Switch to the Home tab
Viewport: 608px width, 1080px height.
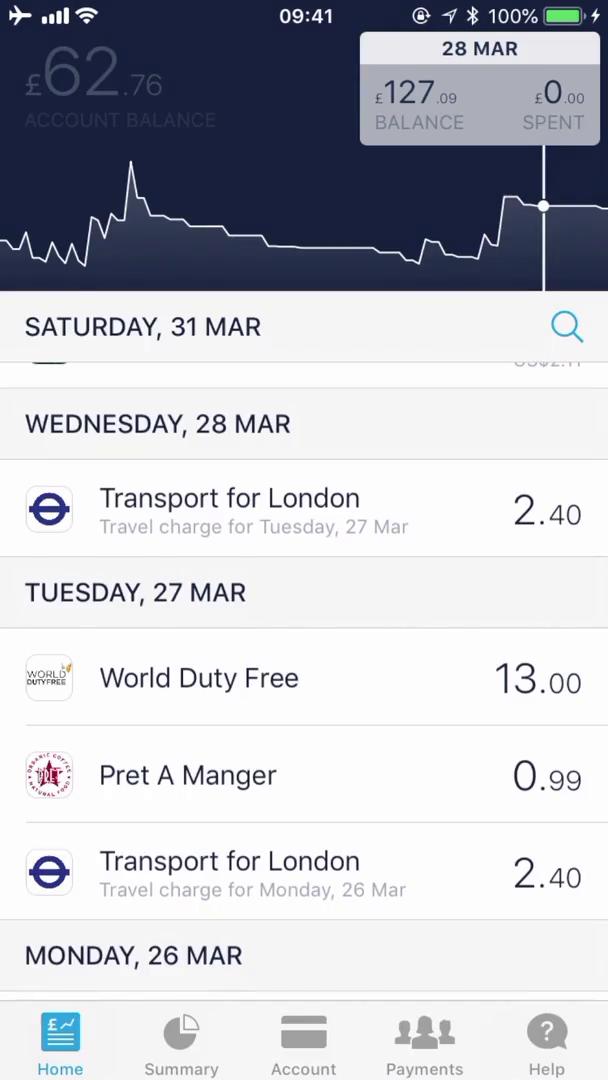(x=60, y=1044)
